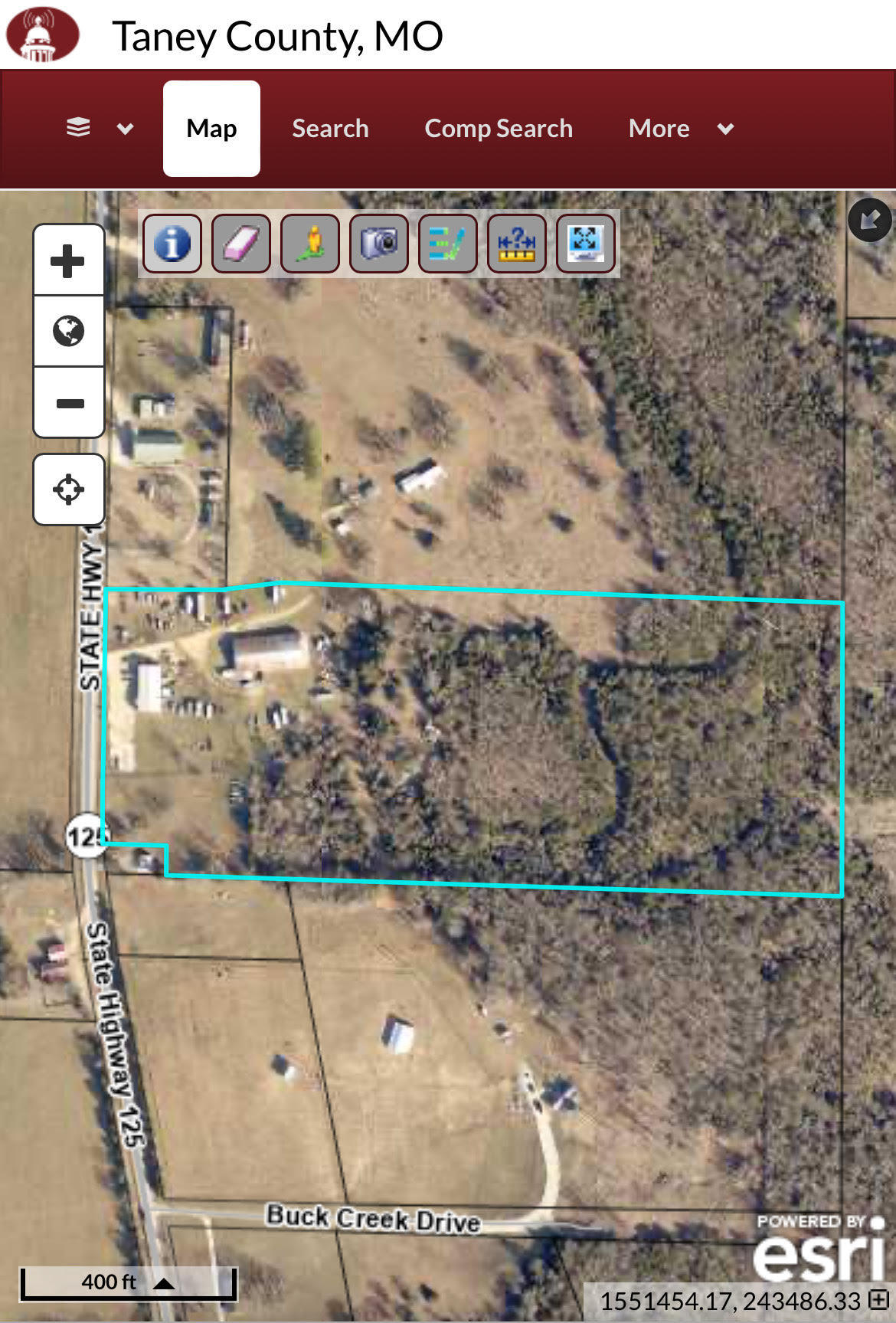Open the camera snapshot tool
The width and height of the screenshot is (896, 1323).
click(x=378, y=244)
